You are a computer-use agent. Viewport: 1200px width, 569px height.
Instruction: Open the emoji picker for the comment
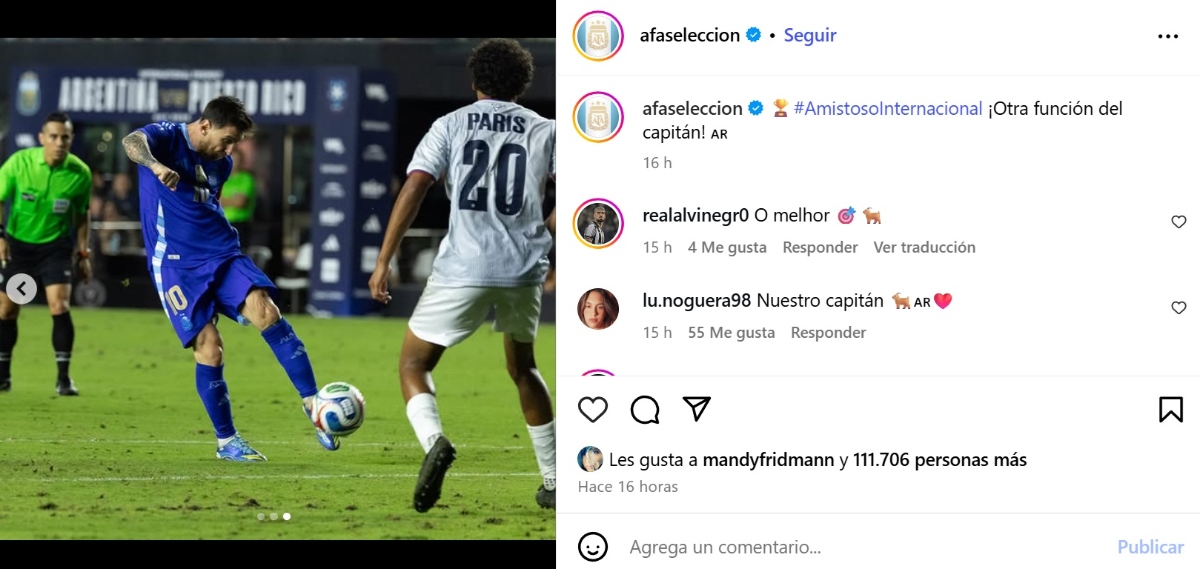593,547
